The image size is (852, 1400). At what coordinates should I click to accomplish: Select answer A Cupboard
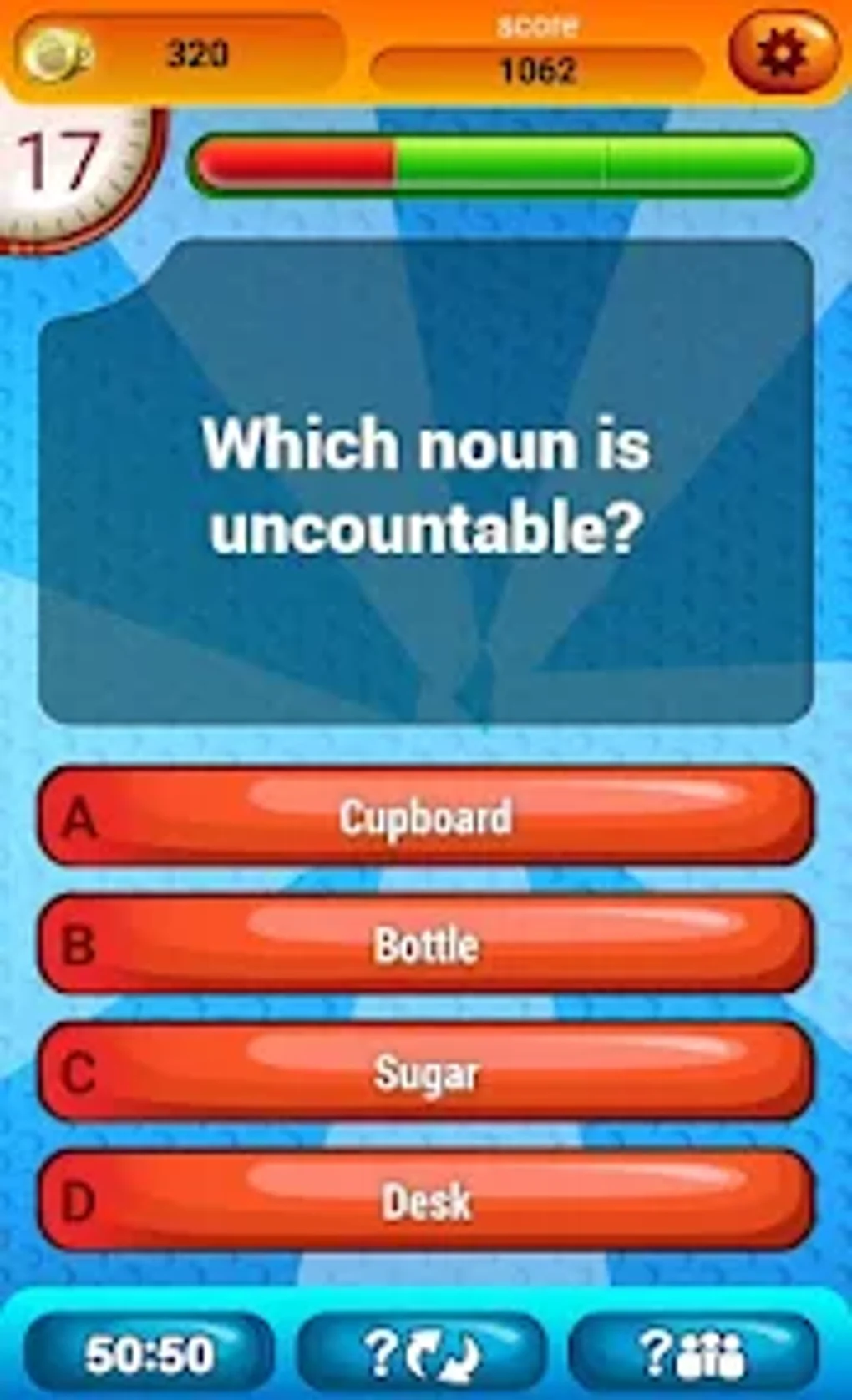click(x=425, y=816)
